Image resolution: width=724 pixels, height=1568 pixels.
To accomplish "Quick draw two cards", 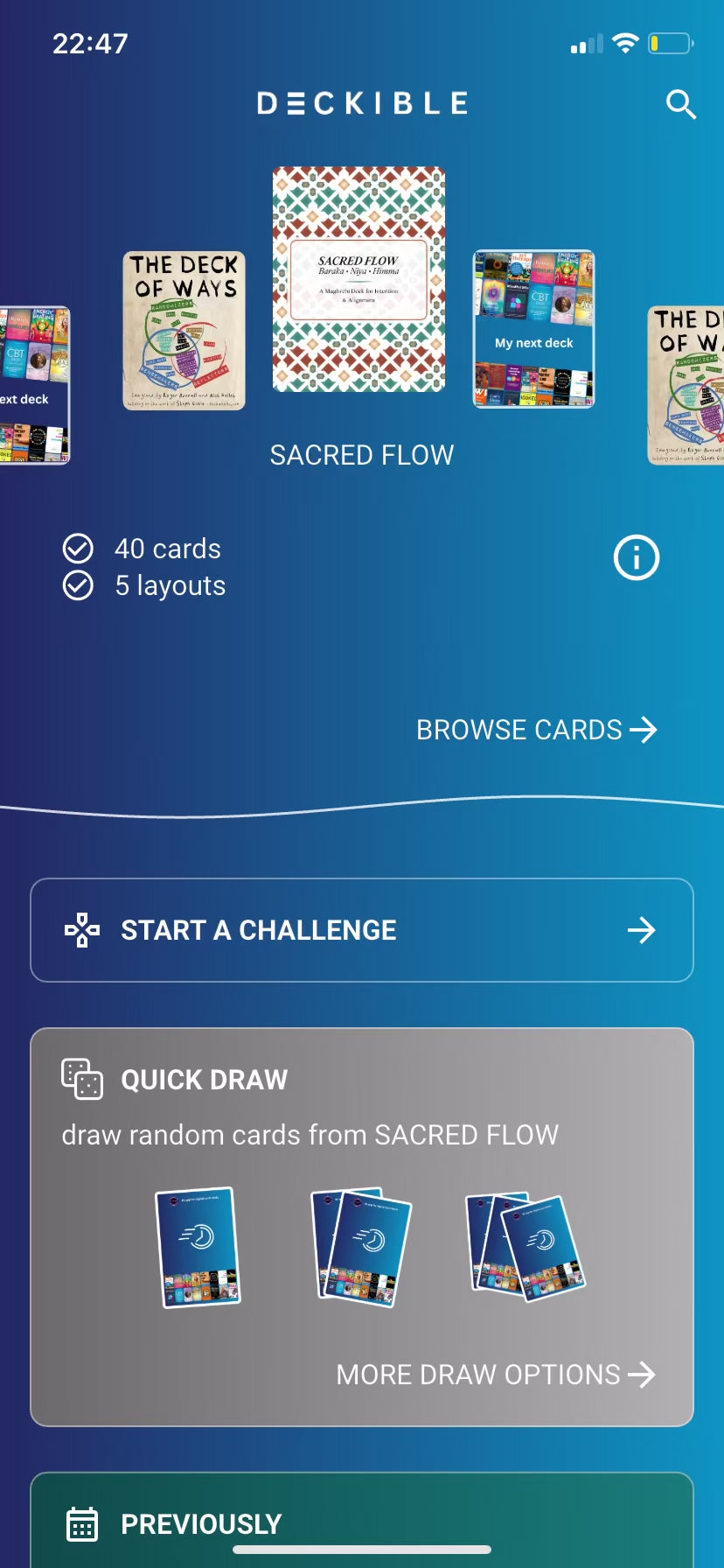I will coord(361,1248).
